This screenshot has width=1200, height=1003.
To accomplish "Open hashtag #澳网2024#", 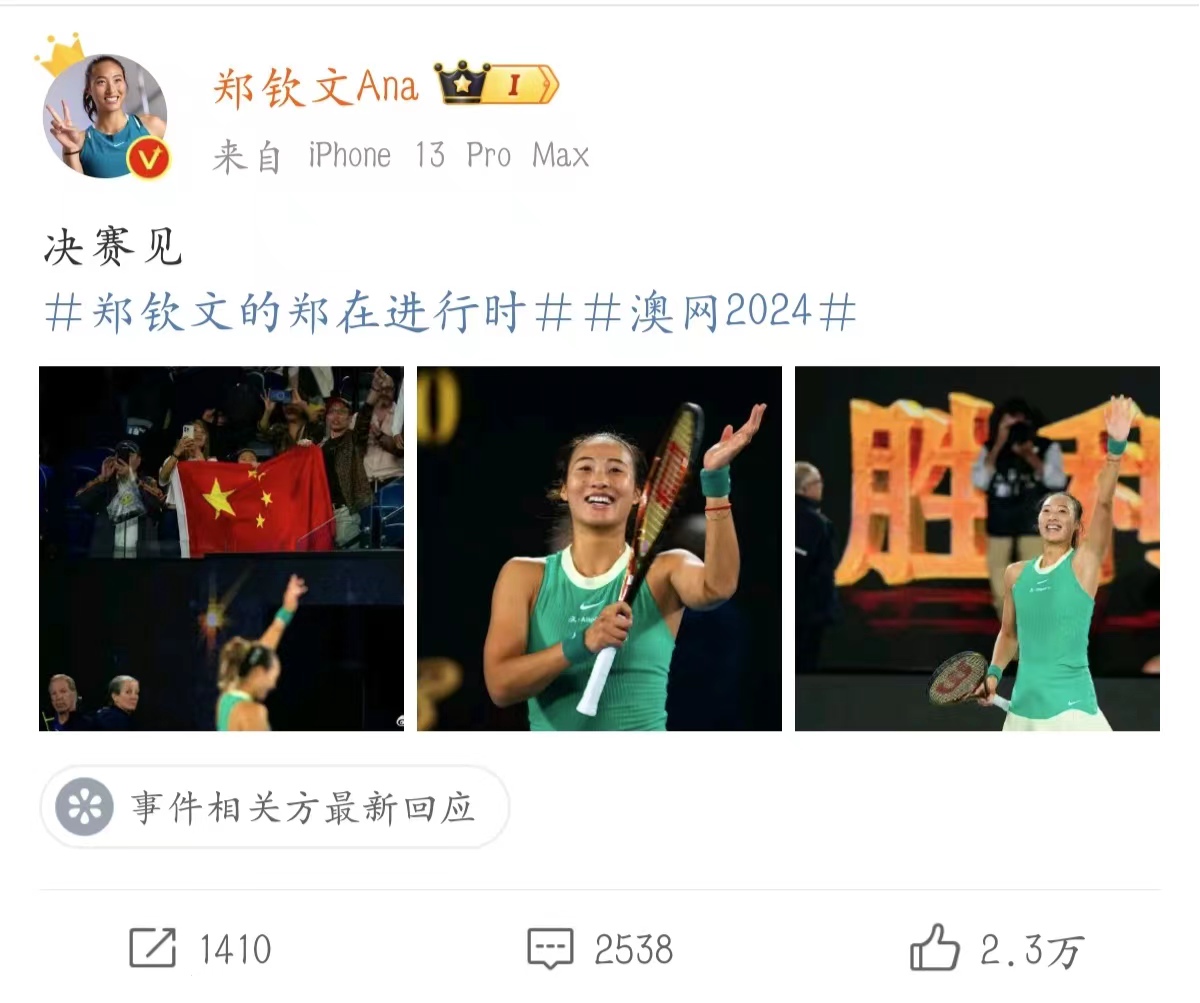I will click(x=720, y=314).
